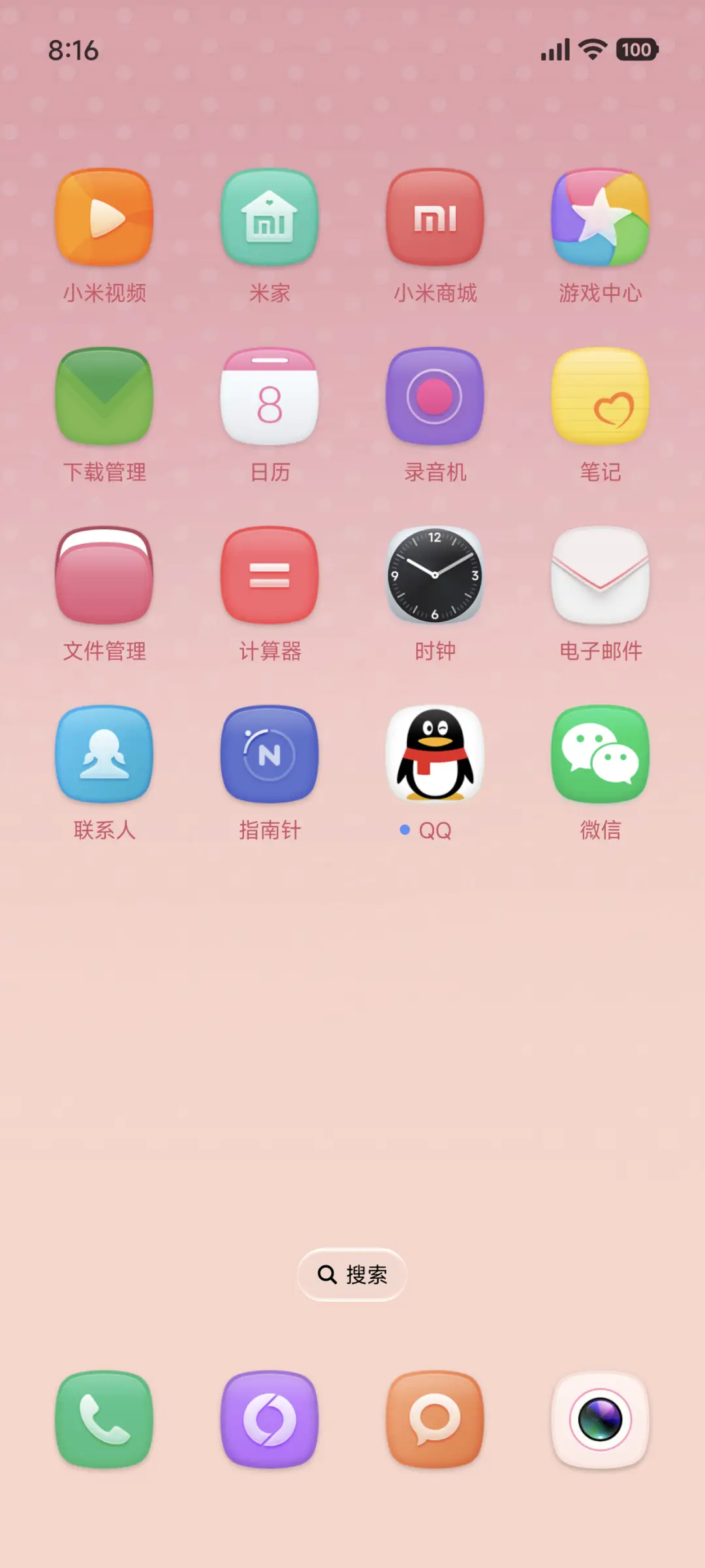The image size is (705, 1568).
Task: Launch the Calculator (计算器)
Action: (270, 576)
